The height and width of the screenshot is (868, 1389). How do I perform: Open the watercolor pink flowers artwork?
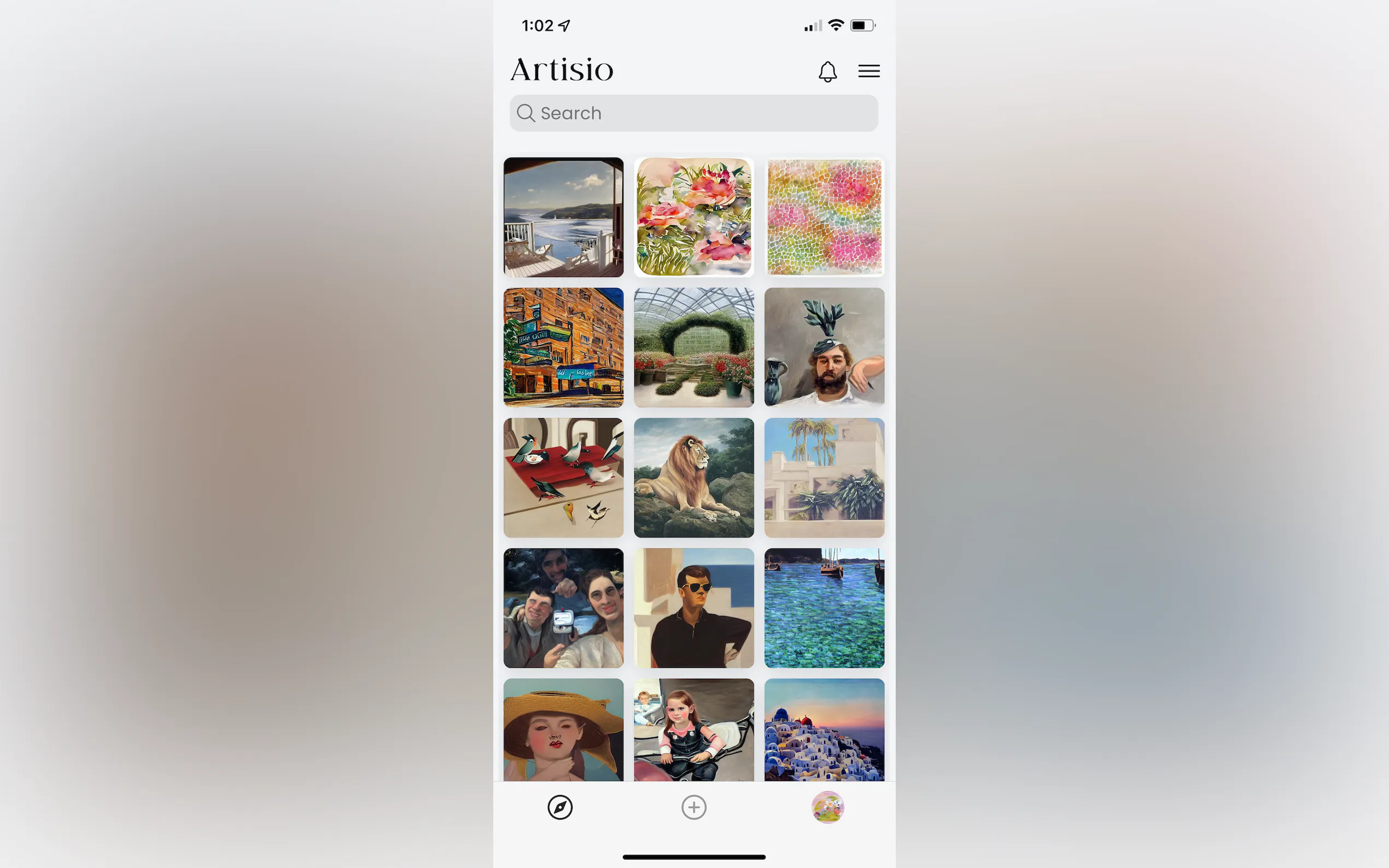click(693, 217)
